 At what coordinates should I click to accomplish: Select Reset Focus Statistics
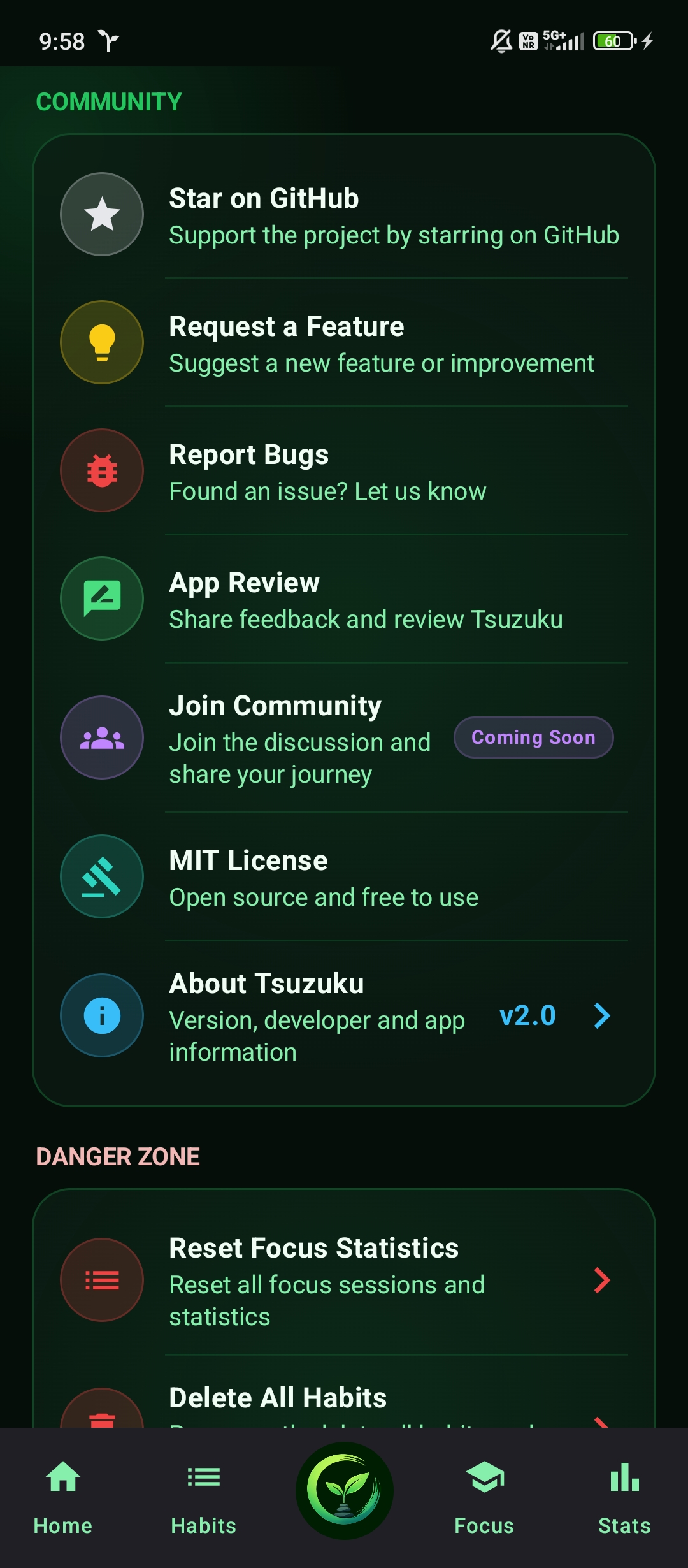[344, 1281]
